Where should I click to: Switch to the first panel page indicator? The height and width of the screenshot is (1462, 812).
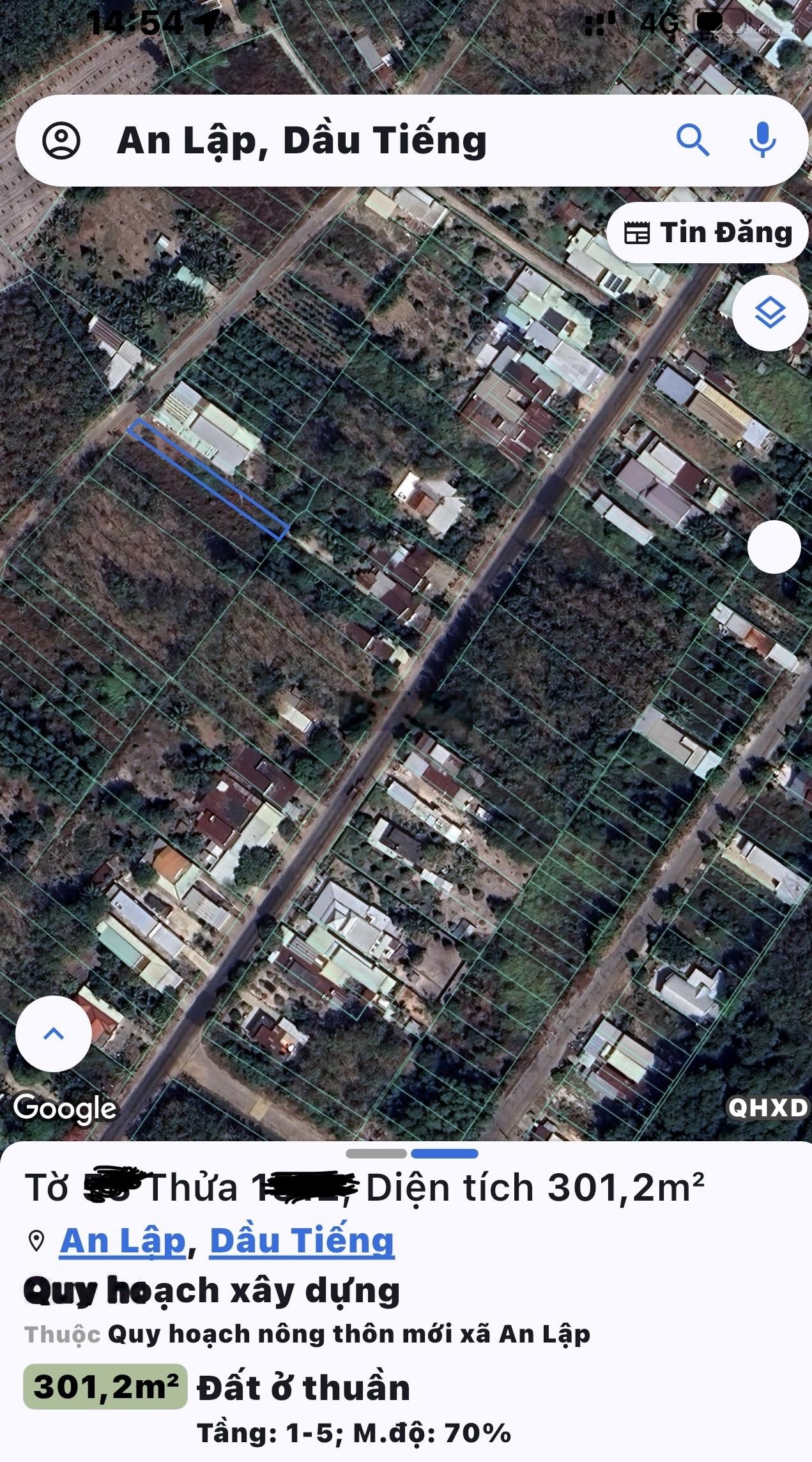tap(376, 1153)
